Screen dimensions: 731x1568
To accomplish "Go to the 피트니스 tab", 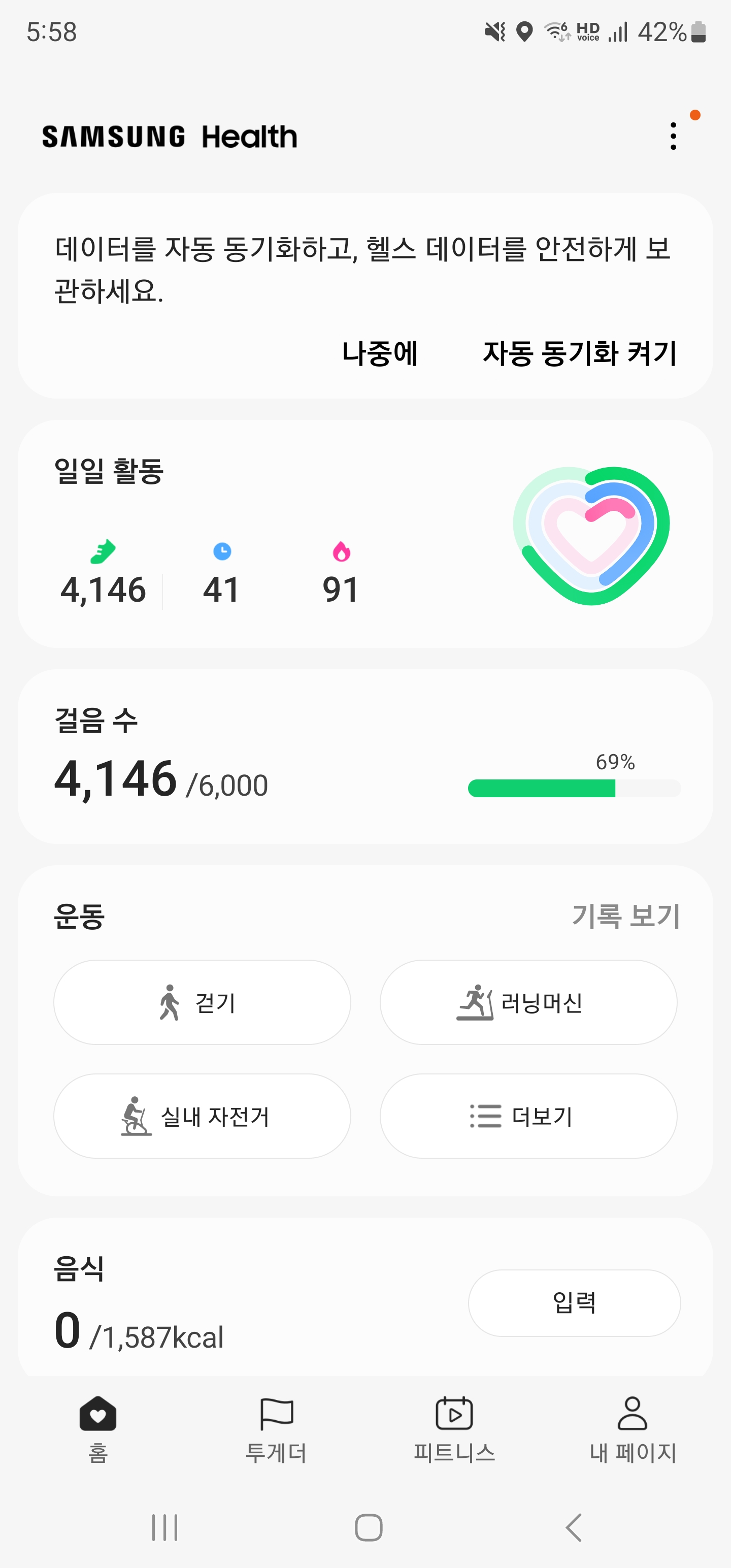I will [x=454, y=1427].
